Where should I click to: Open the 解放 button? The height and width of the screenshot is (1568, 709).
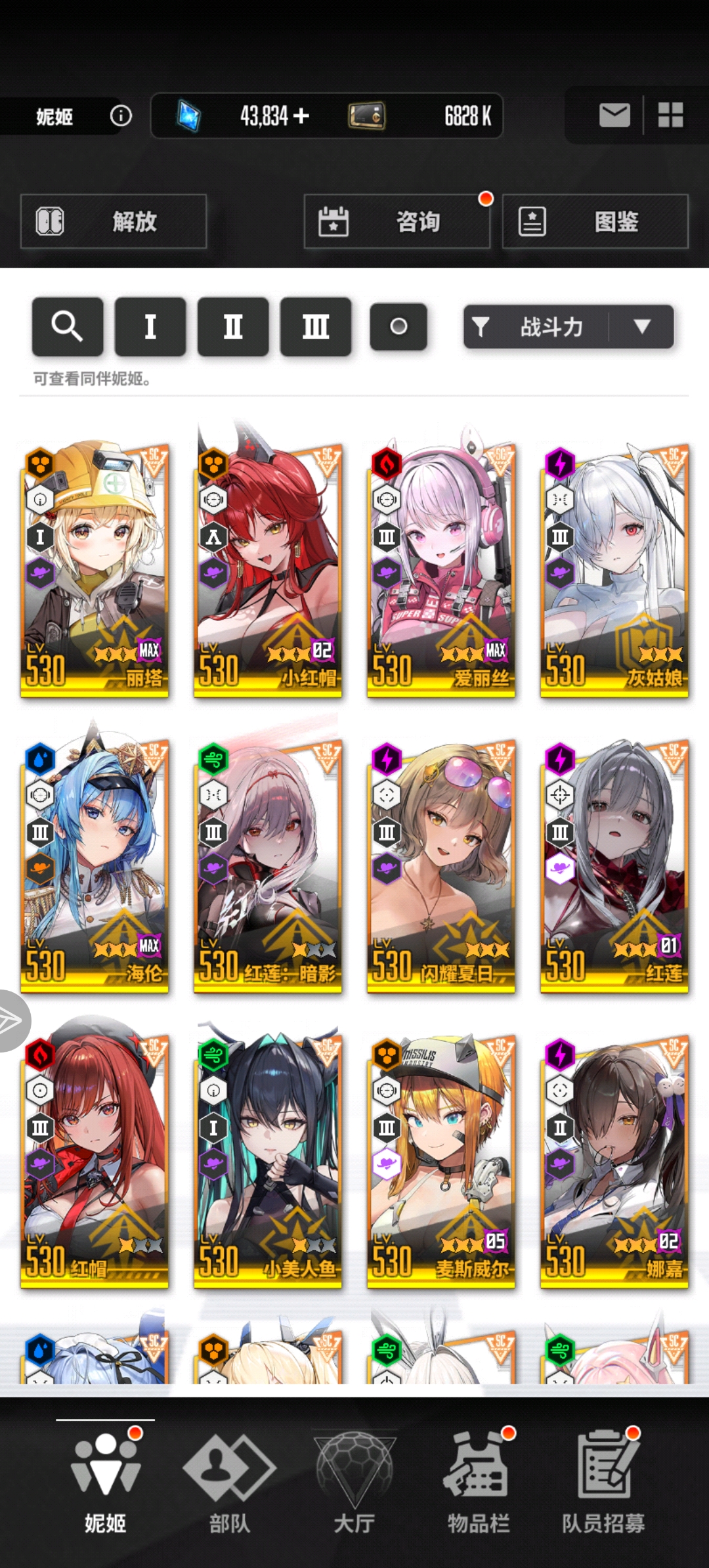click(114, 221)
